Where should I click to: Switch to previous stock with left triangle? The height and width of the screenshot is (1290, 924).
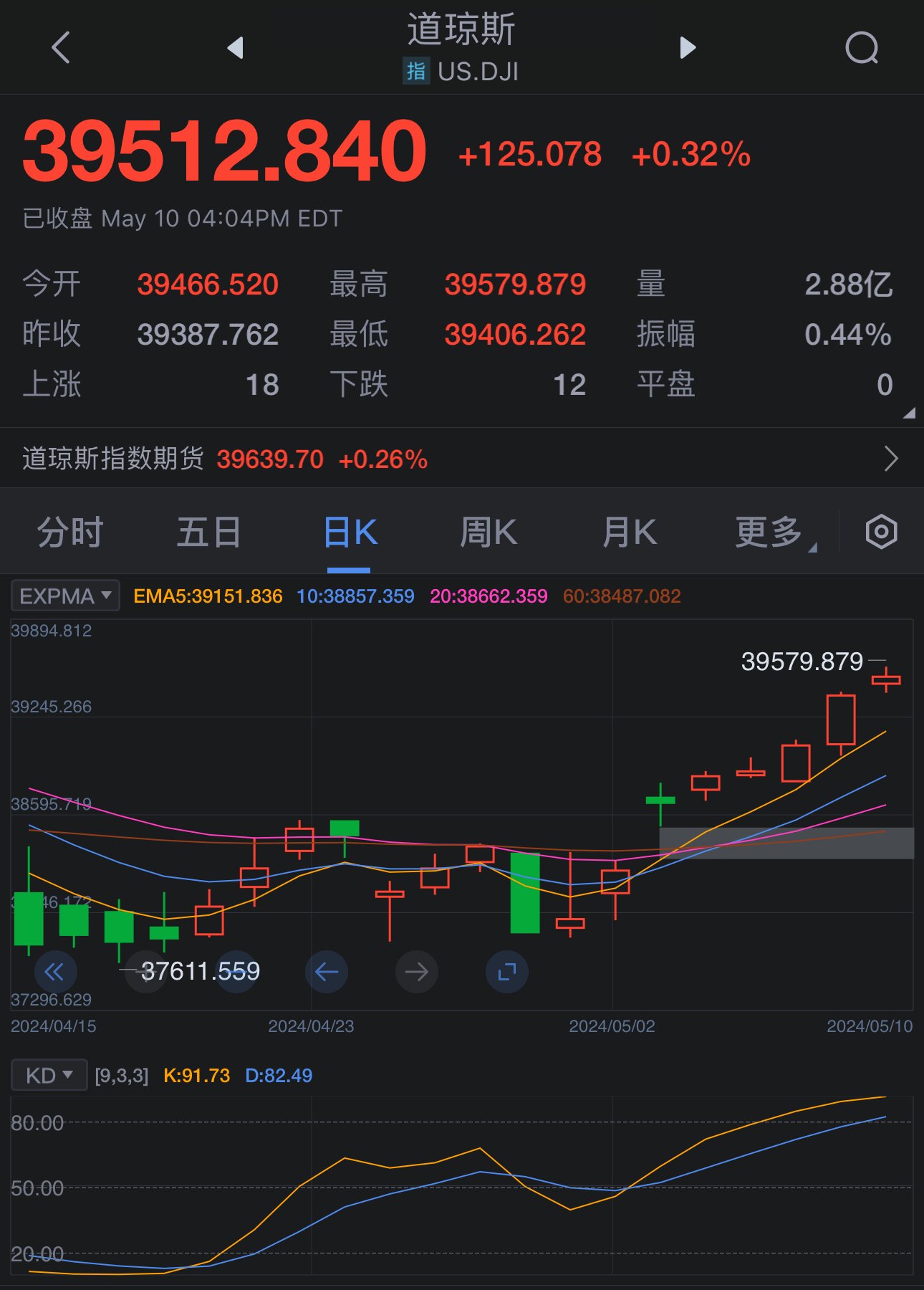[236, 48]
